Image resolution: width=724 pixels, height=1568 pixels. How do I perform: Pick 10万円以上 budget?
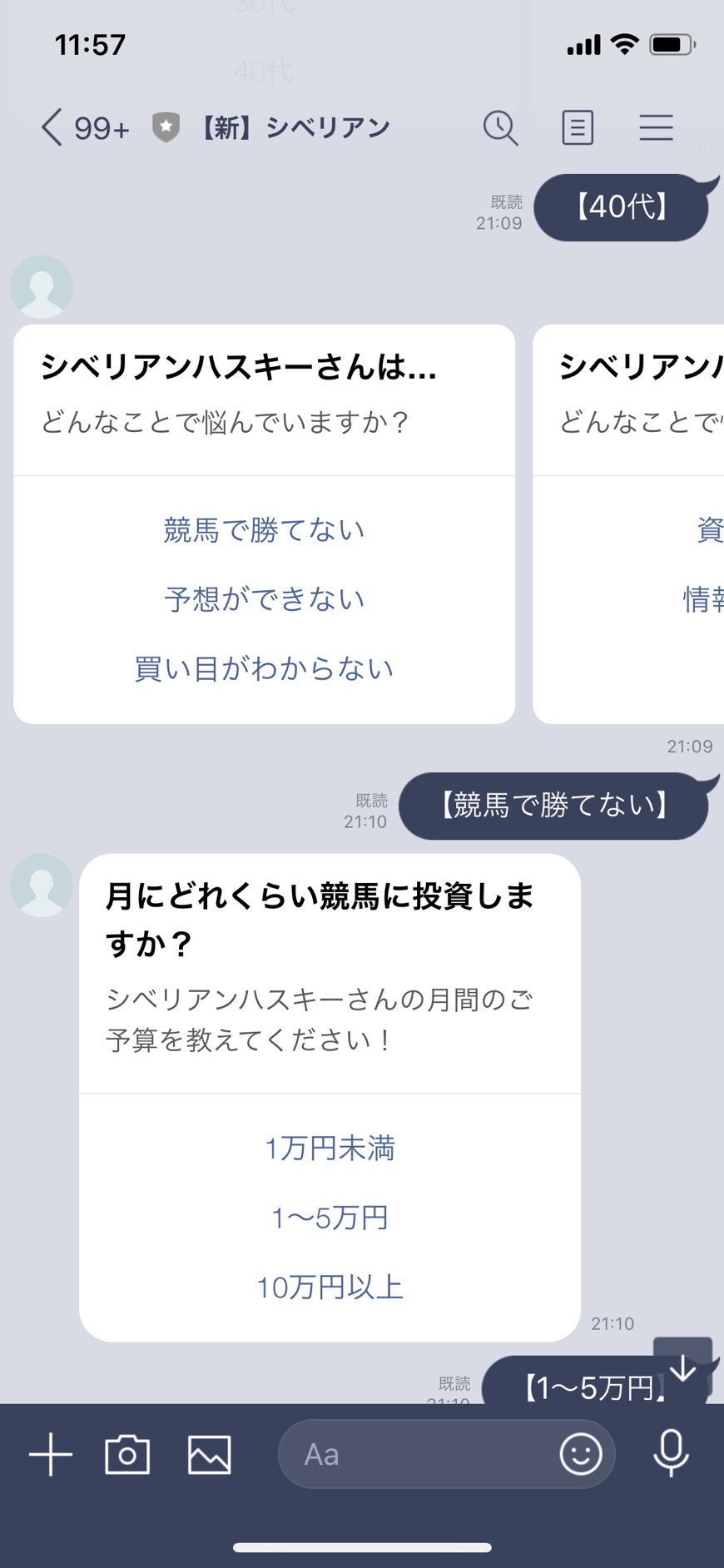(330, 1288)
